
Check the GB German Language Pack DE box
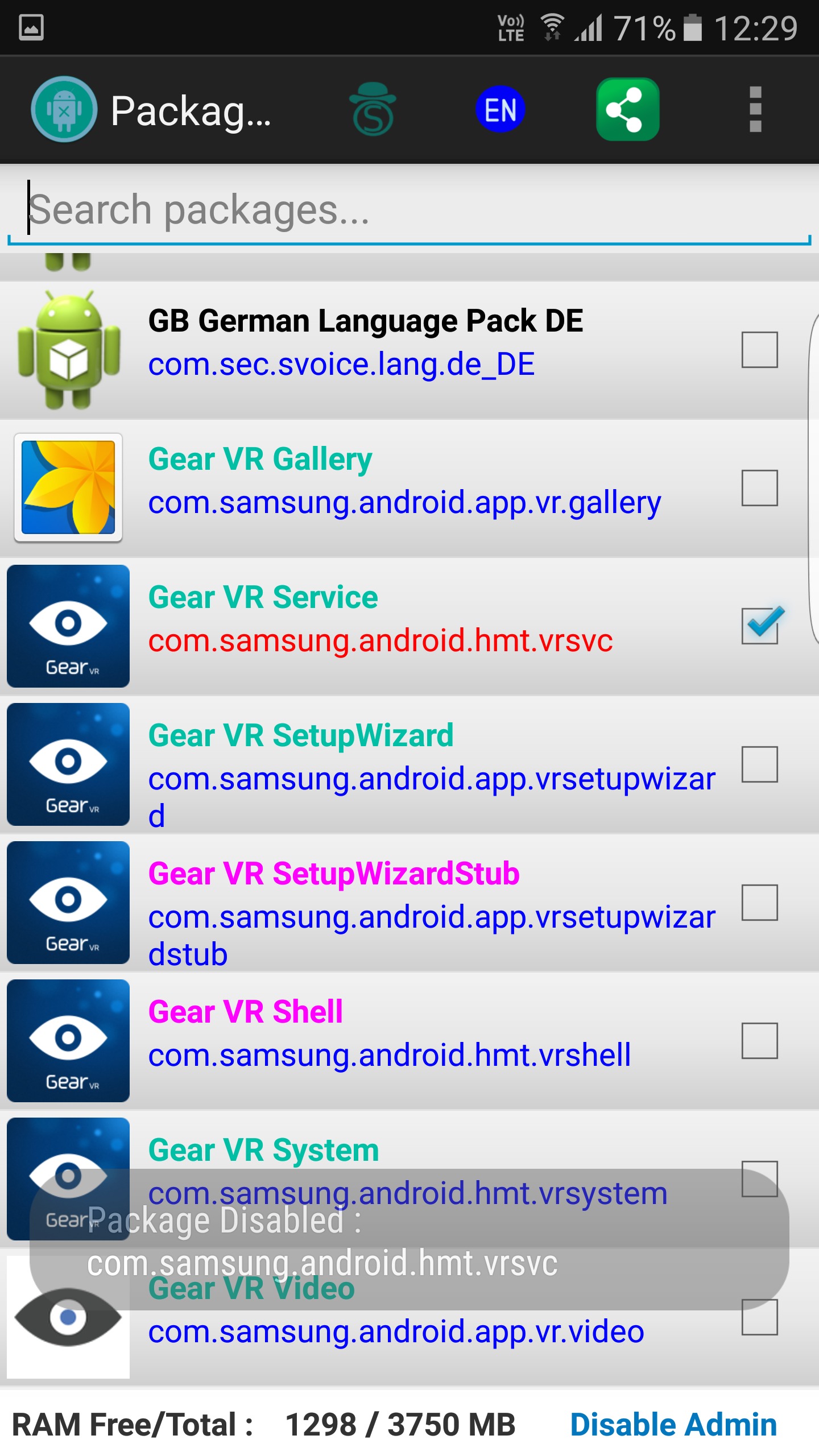pyautogui.click(x=759, y=350)
